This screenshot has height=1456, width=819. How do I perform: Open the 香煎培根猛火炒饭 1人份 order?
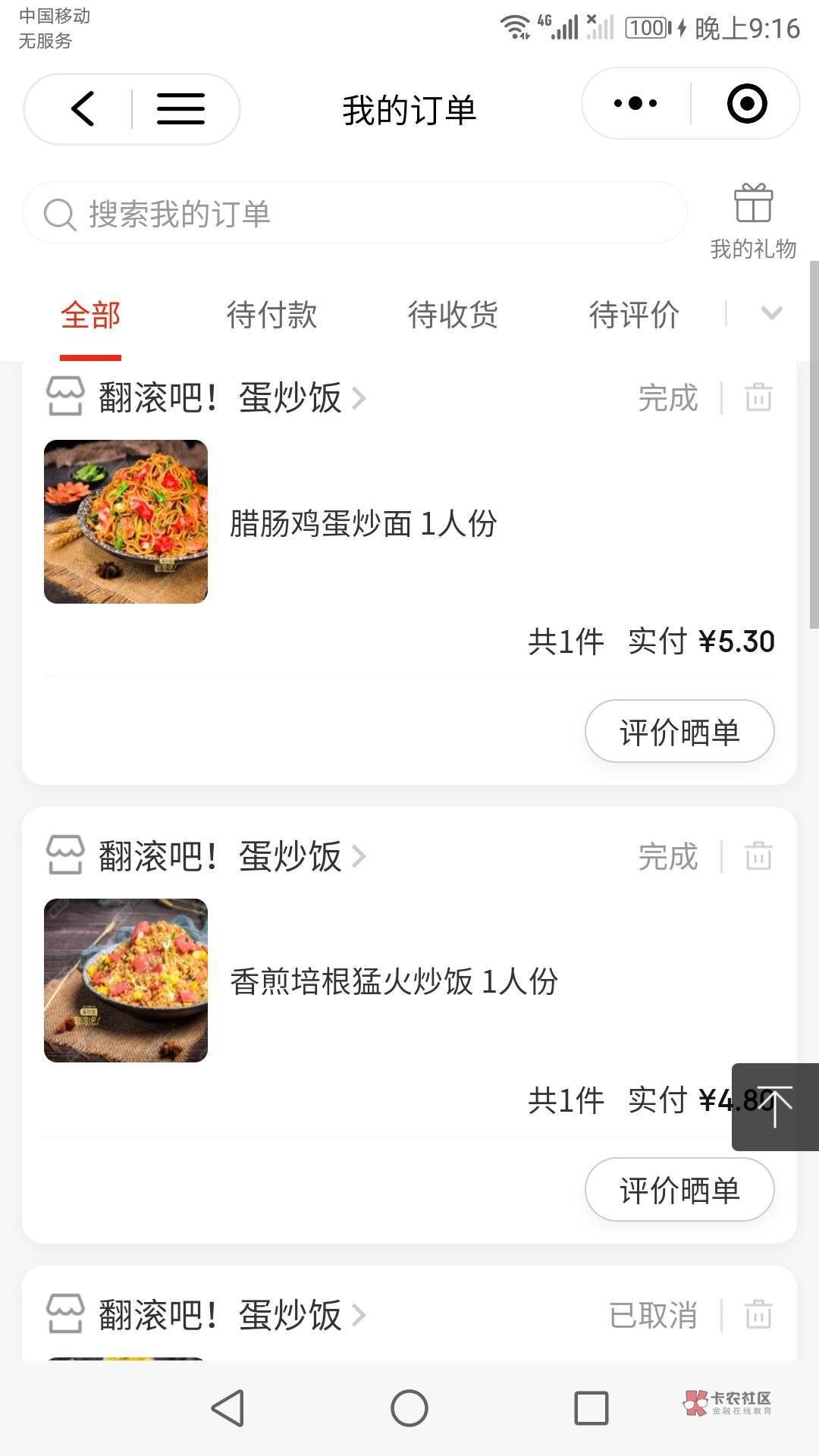pyautogui.click(x=394, y=981)
